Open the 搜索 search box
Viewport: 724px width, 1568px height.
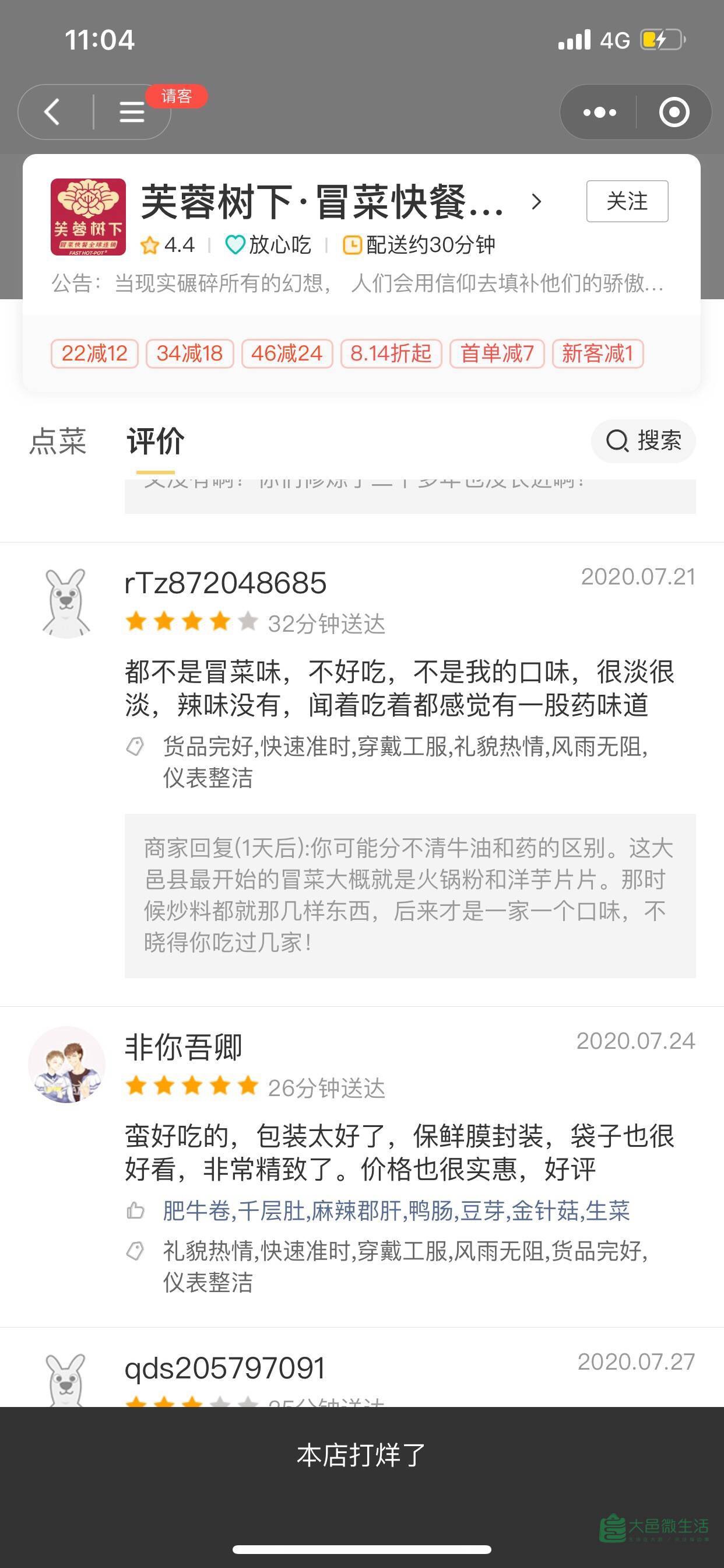tap(643, 440)
